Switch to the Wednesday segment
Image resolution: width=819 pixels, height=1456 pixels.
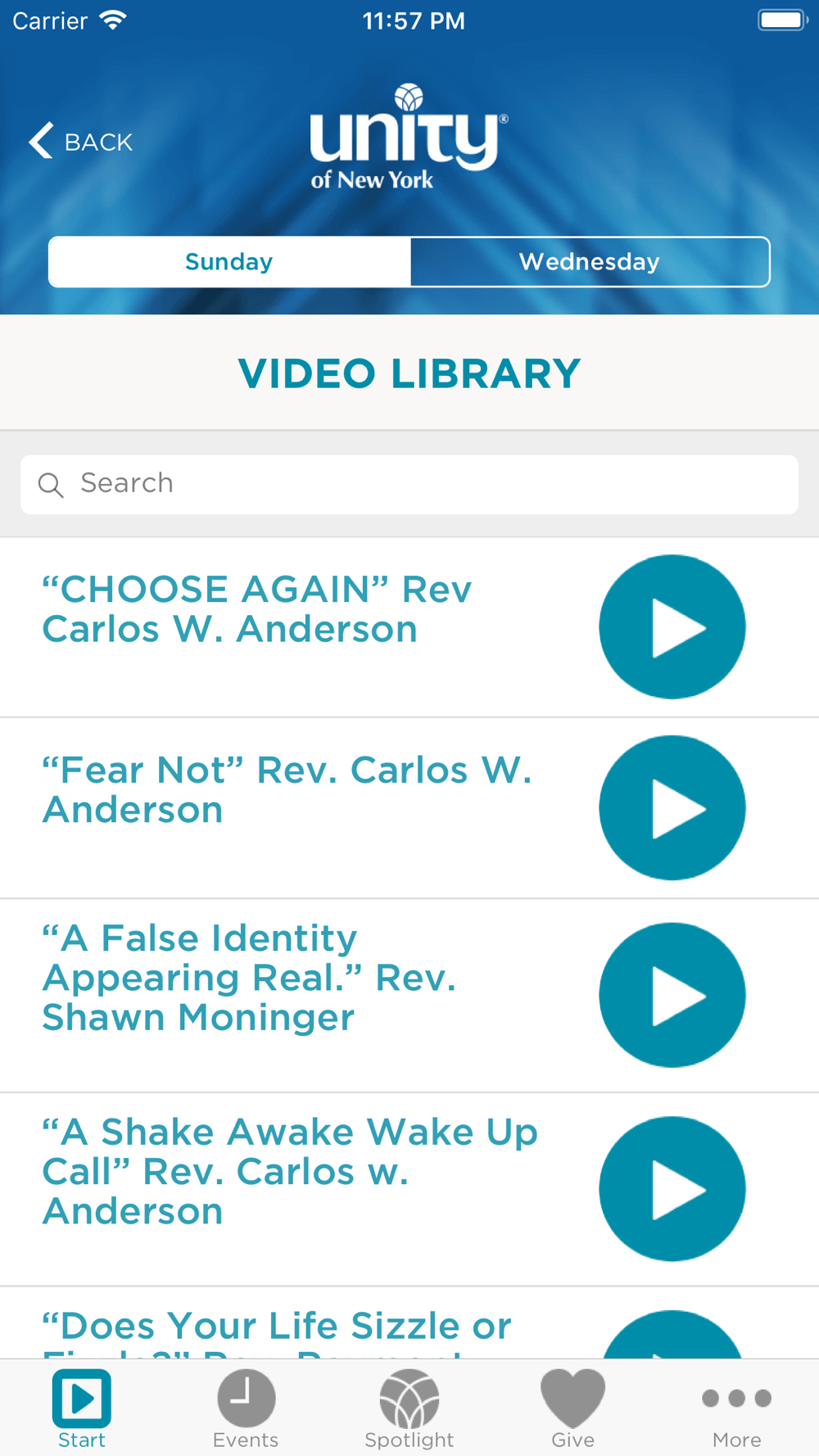point(590,262)
